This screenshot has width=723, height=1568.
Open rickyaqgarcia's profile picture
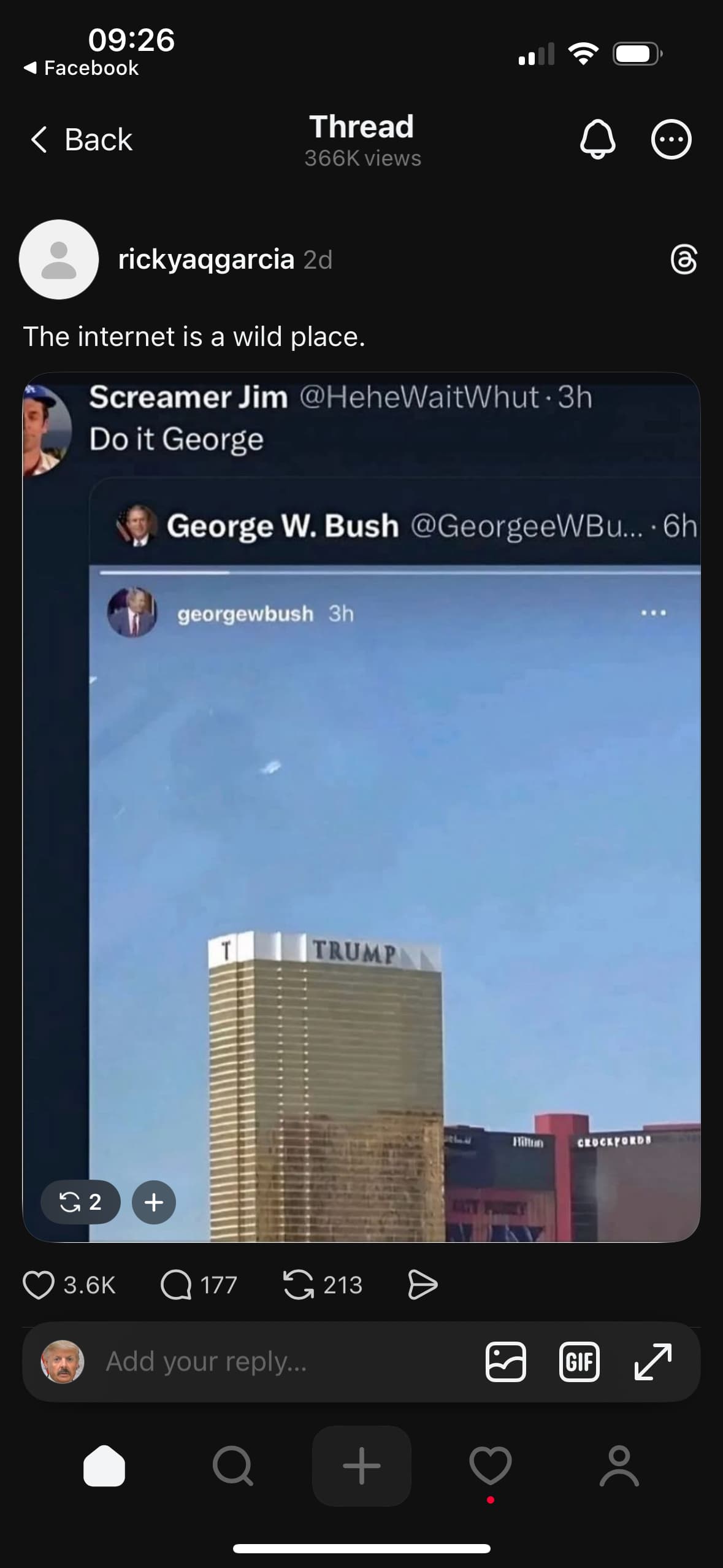click(59, 259)
